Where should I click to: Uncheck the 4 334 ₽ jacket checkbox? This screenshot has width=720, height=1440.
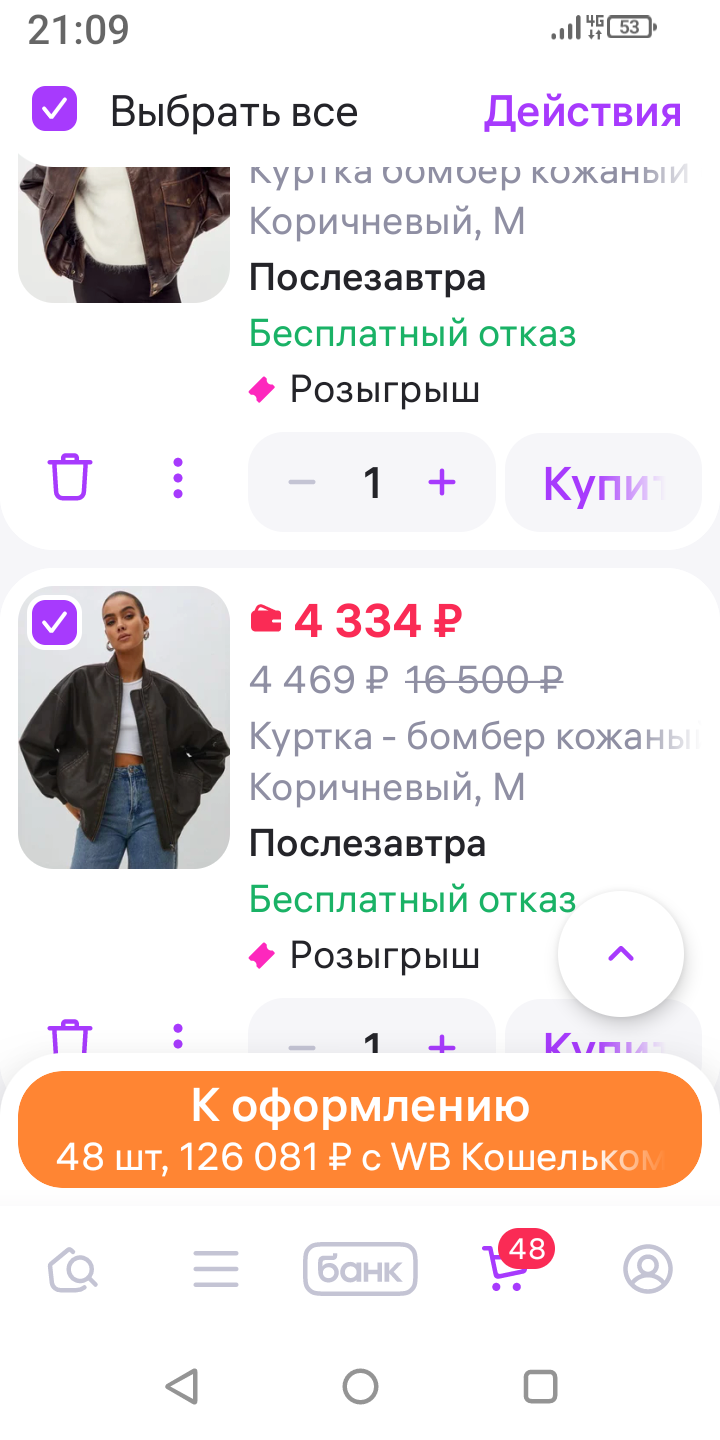[x=54, y=624]
